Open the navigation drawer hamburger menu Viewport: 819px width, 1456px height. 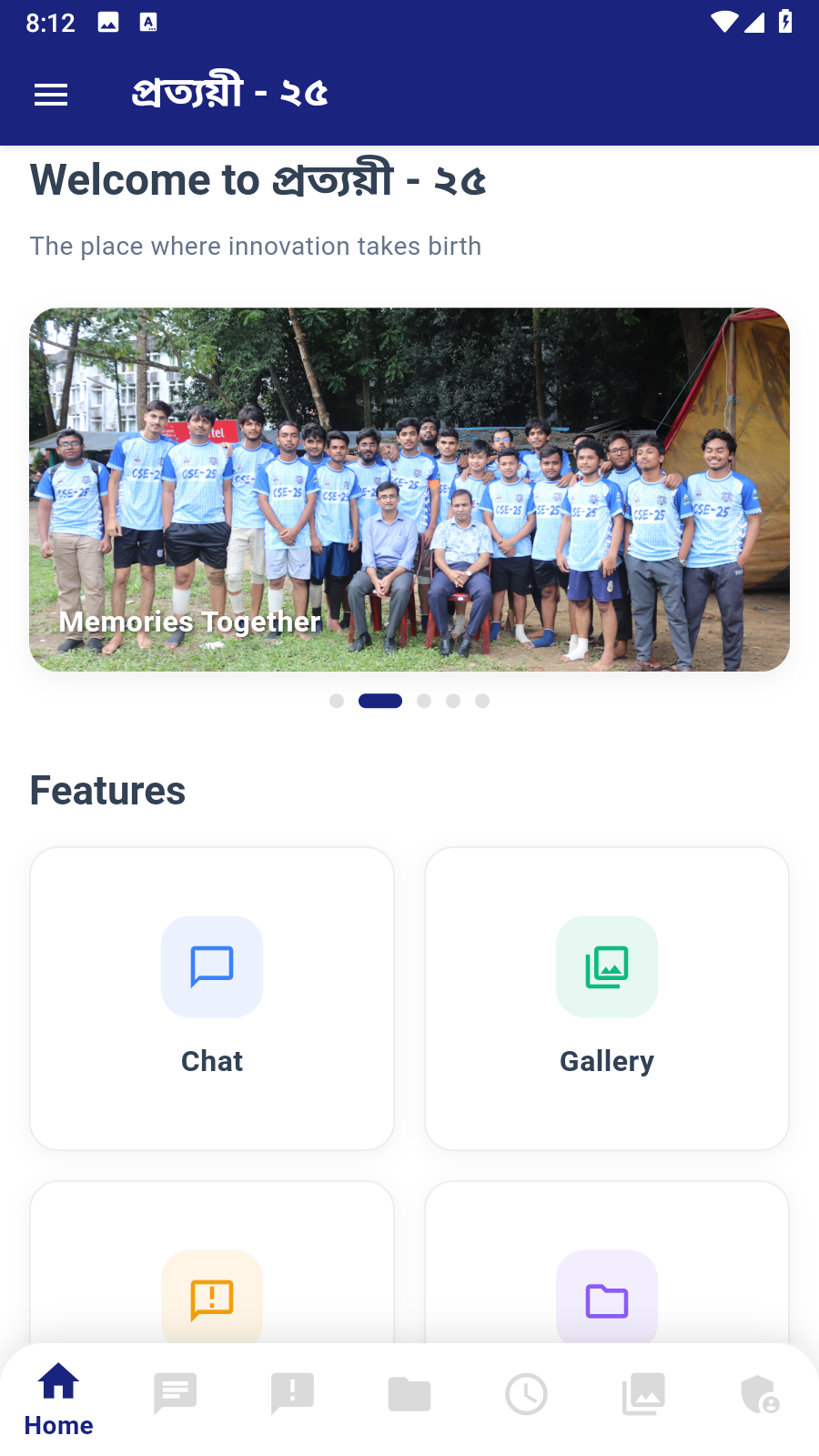[51, 95]
